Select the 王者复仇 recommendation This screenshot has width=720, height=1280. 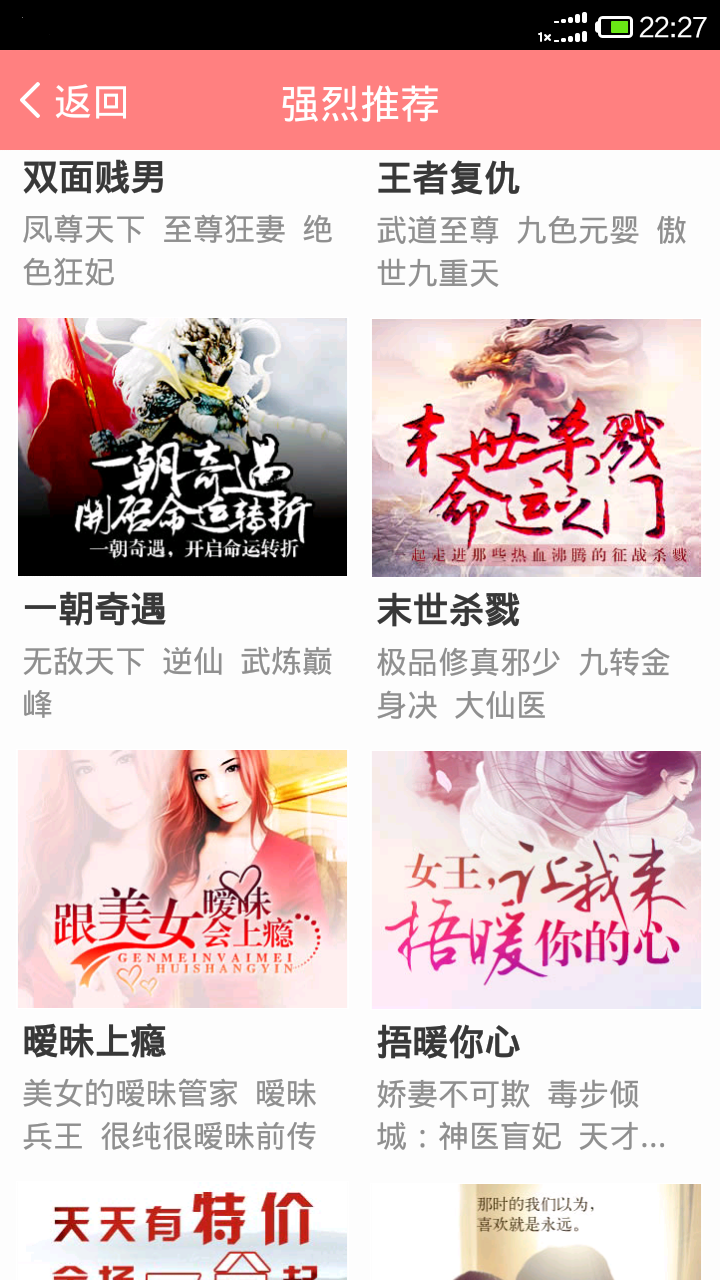pyautogui.click(x=448, y=179)
